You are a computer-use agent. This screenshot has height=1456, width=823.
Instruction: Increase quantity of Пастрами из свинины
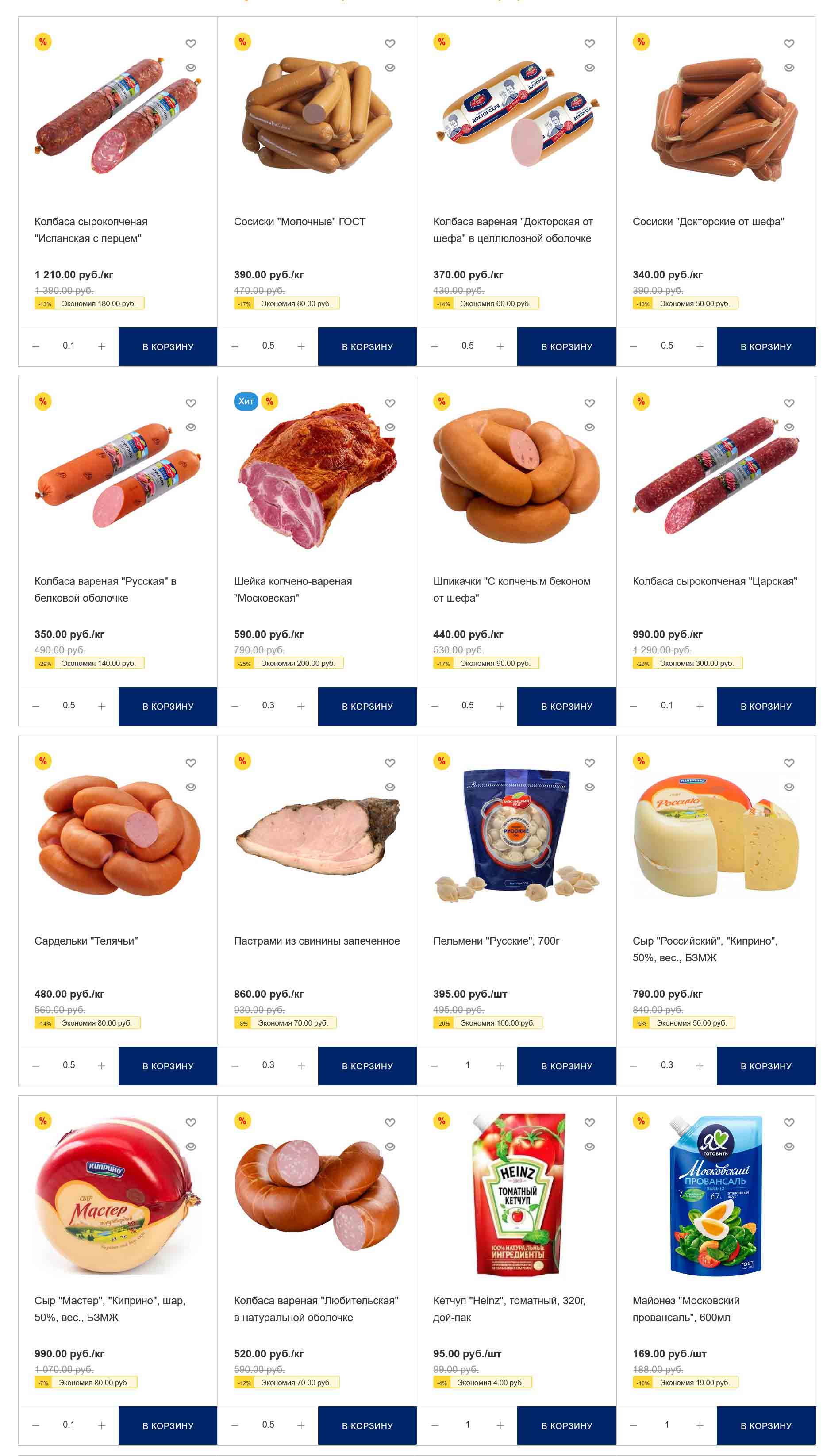point(301,1065)
